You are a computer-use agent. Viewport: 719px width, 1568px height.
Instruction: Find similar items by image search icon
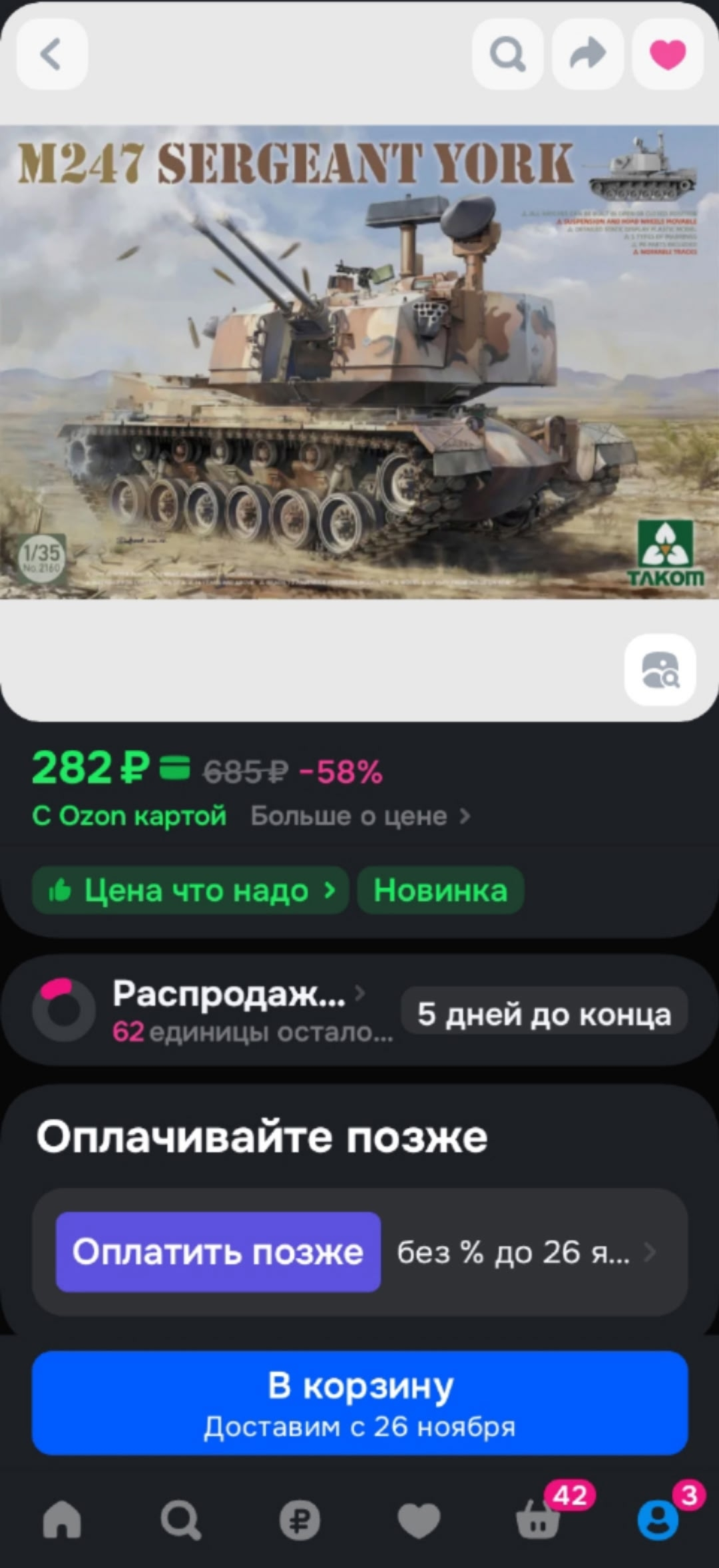pyautogui.click(x=660, y=670)
